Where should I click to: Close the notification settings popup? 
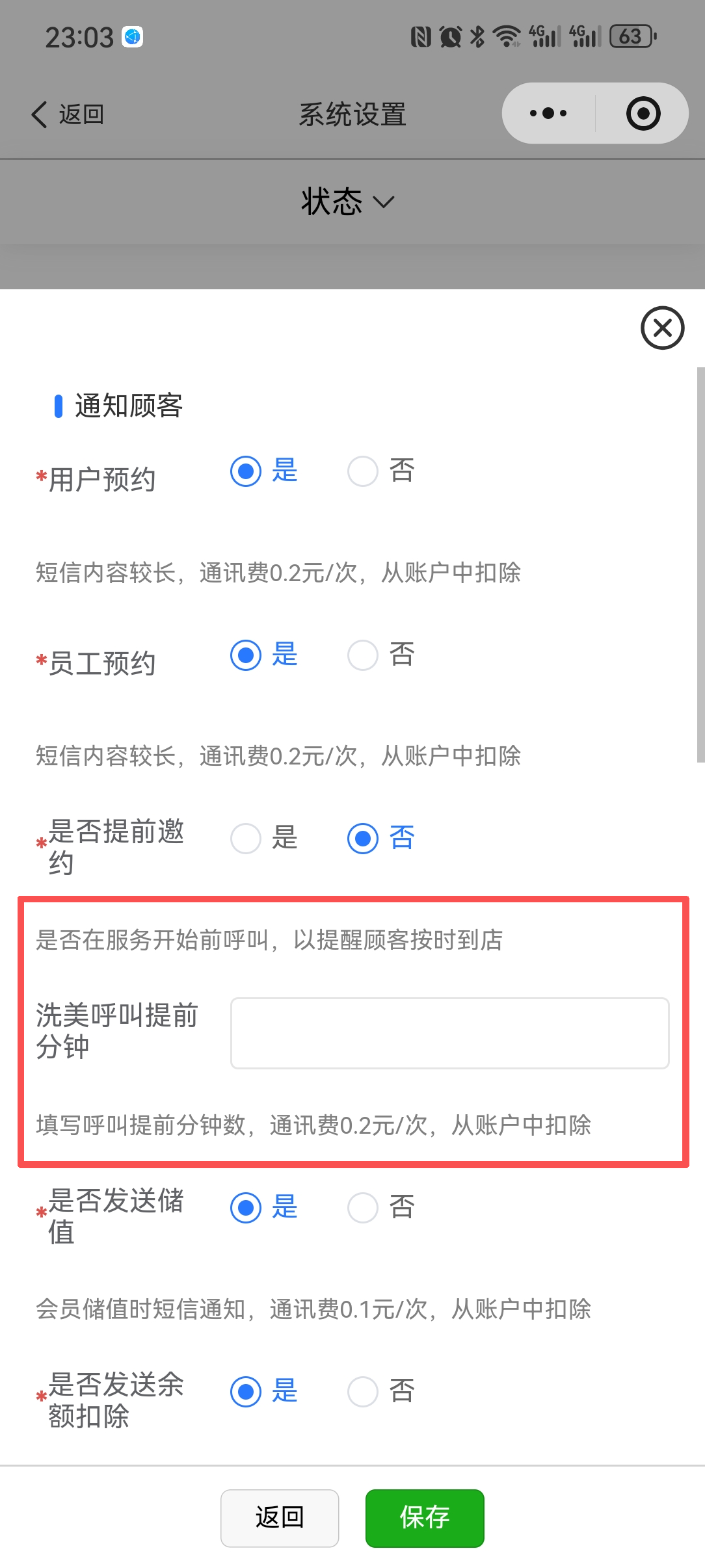point(662,328)
